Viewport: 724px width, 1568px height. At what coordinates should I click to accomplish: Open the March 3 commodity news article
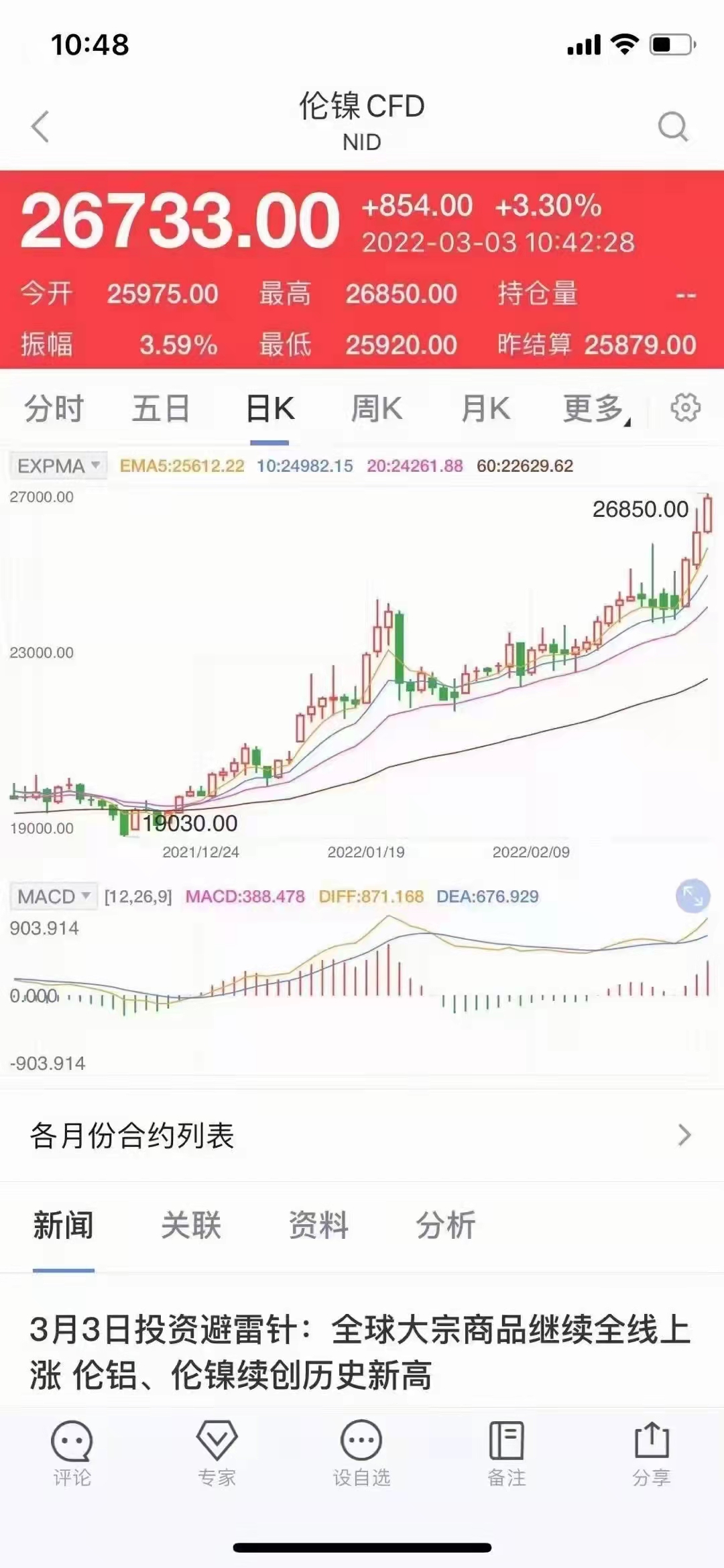click(x=362, y=1341)
